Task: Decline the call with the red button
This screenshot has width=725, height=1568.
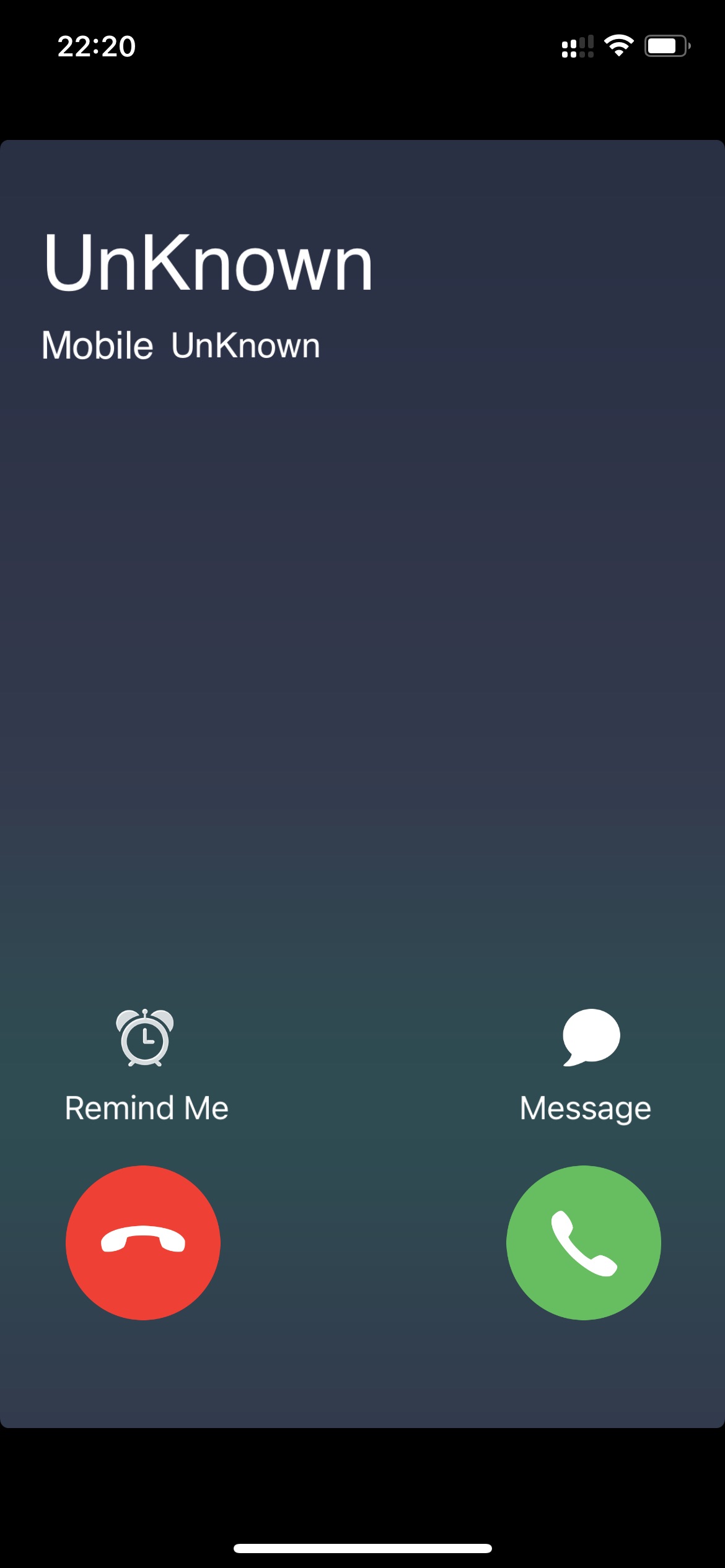Action: coord(143,1242)
